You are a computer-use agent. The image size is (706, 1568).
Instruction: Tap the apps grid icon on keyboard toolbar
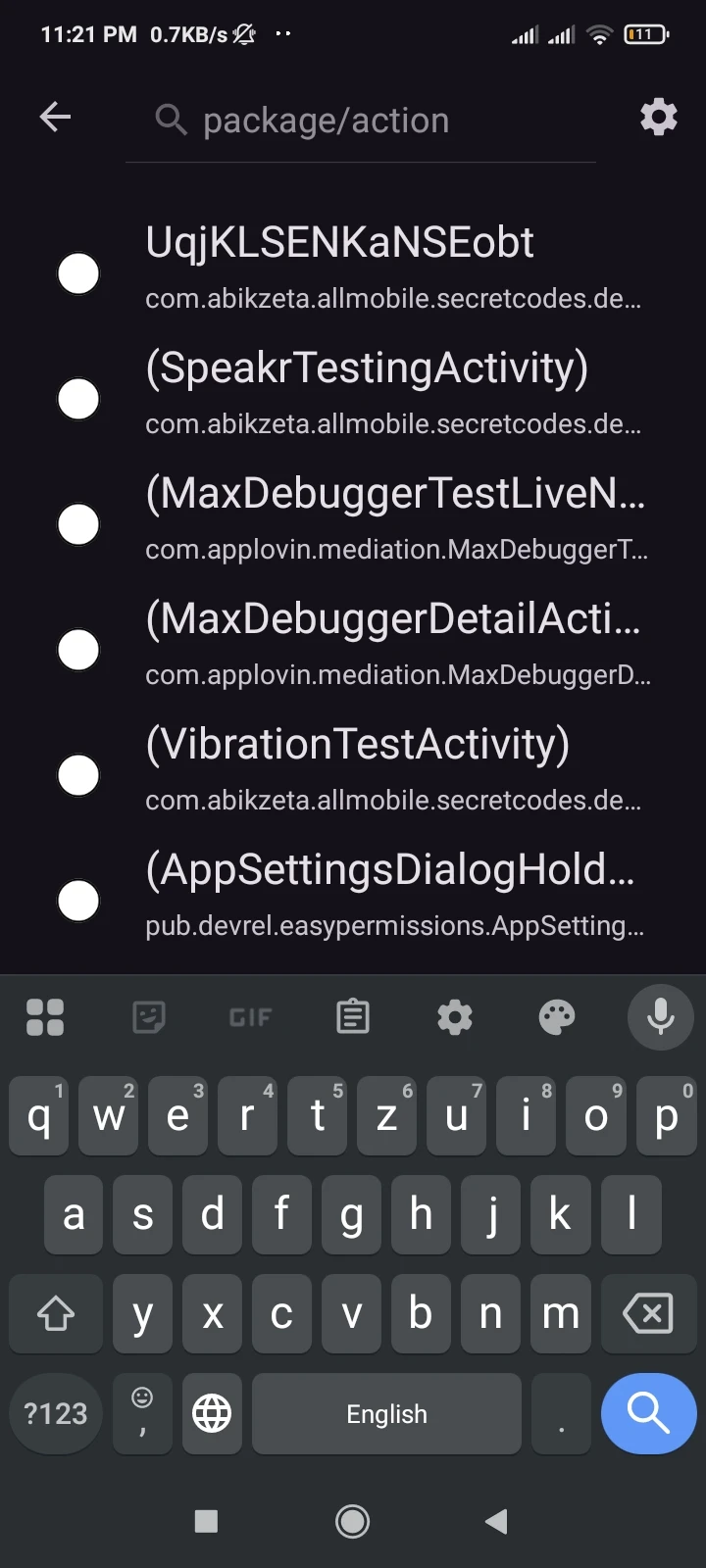[46, 1017]
